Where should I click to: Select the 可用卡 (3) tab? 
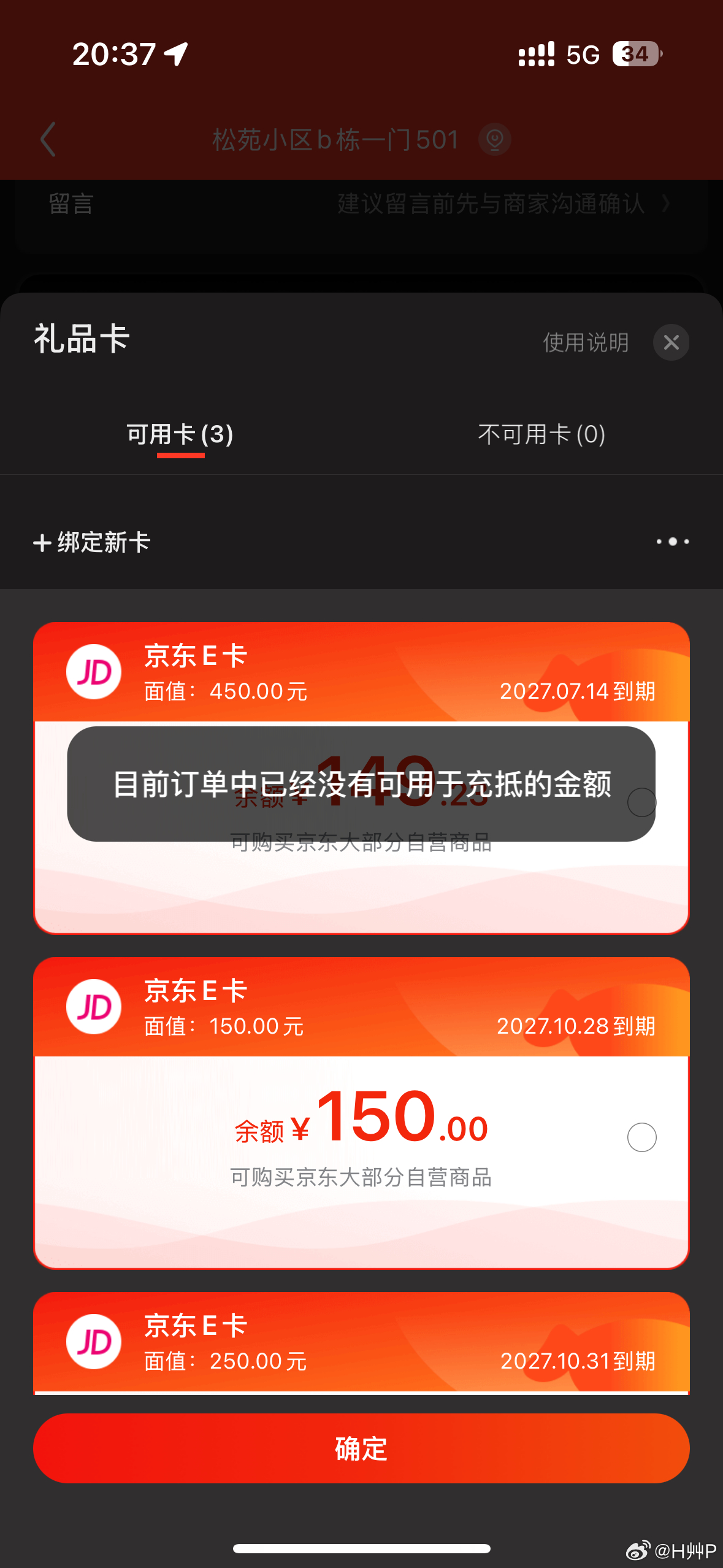click(180, 434)
